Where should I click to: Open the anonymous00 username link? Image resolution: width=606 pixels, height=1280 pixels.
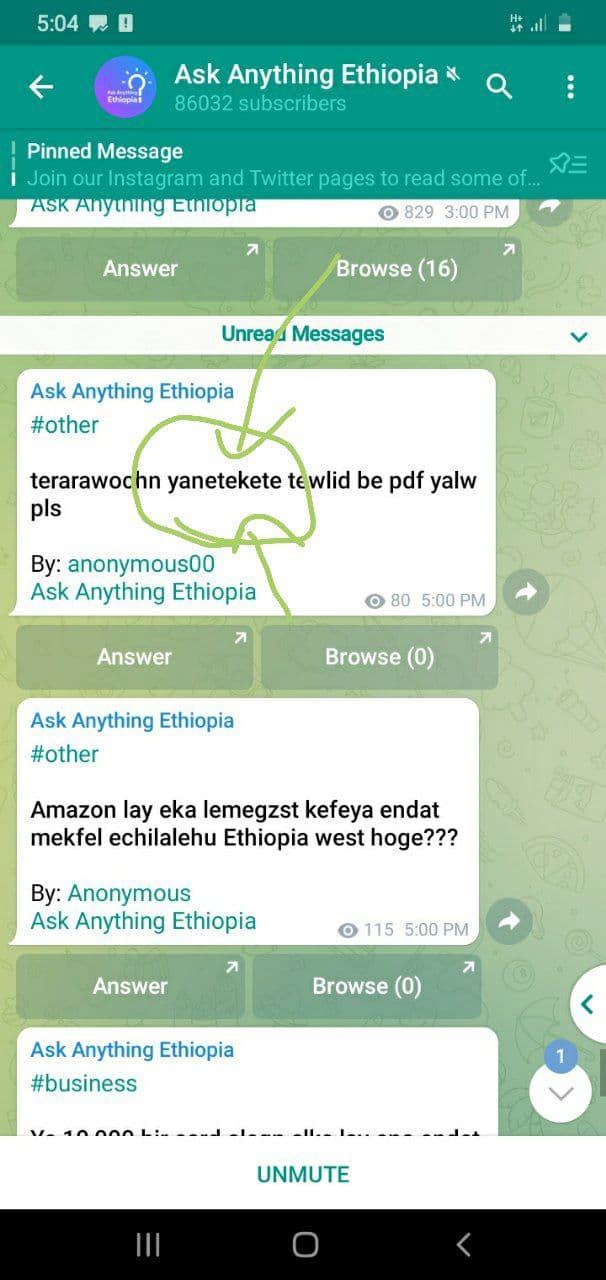pyautogui.click(x=141, y=564)
